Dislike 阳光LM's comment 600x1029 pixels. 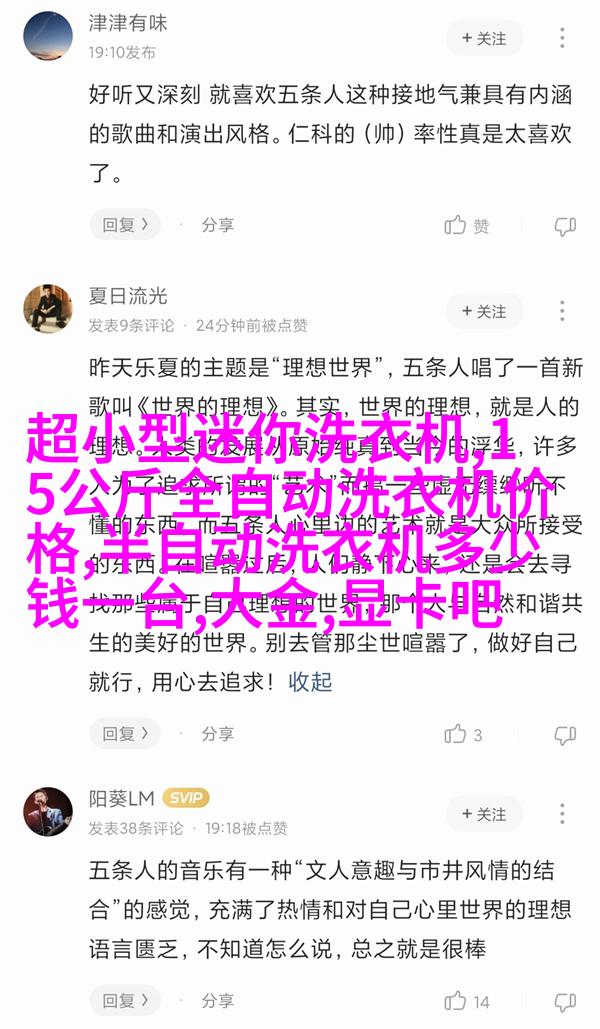(566, 1001)
